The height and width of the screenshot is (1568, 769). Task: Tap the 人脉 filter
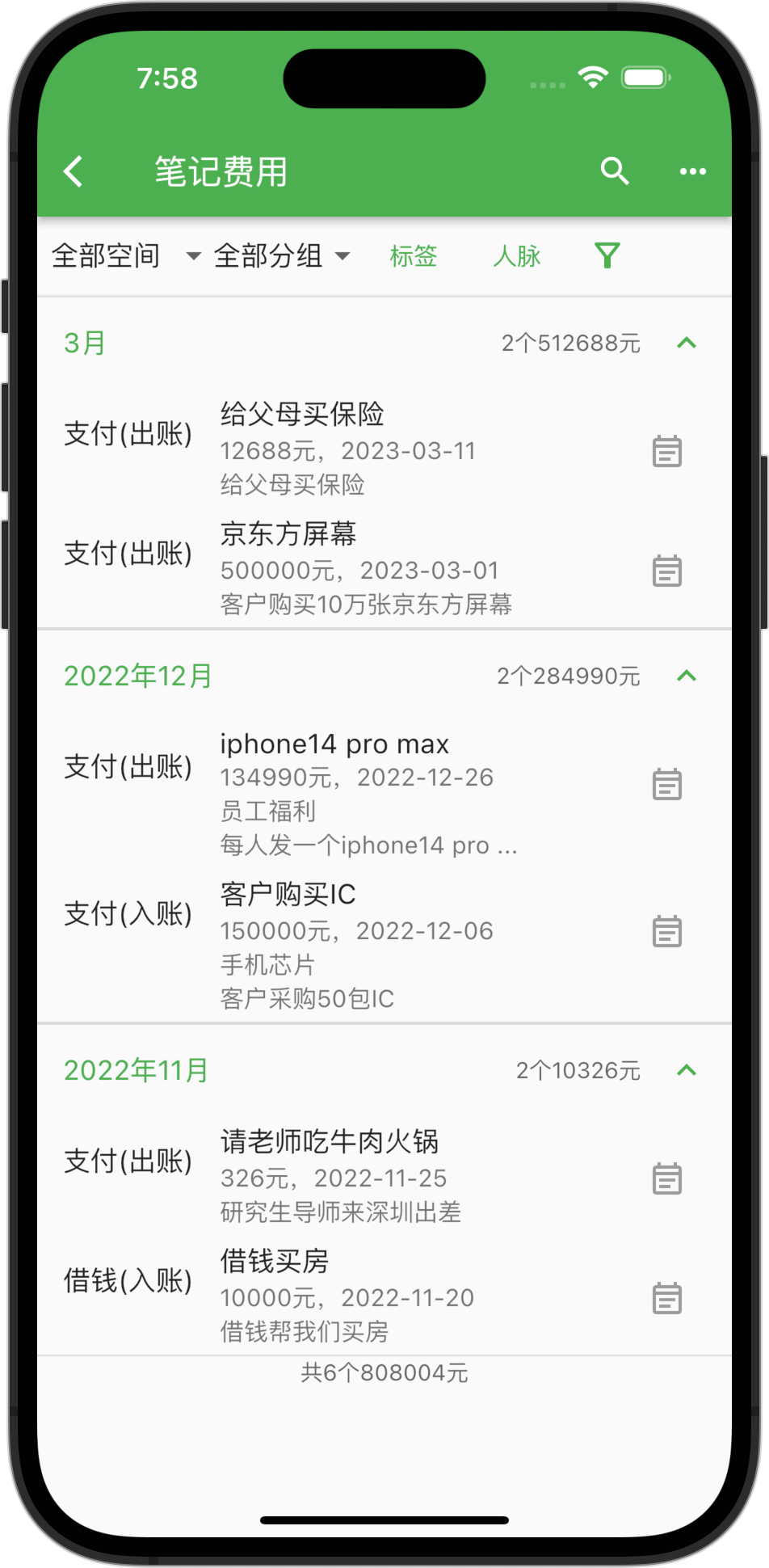(x=517, y=256)
